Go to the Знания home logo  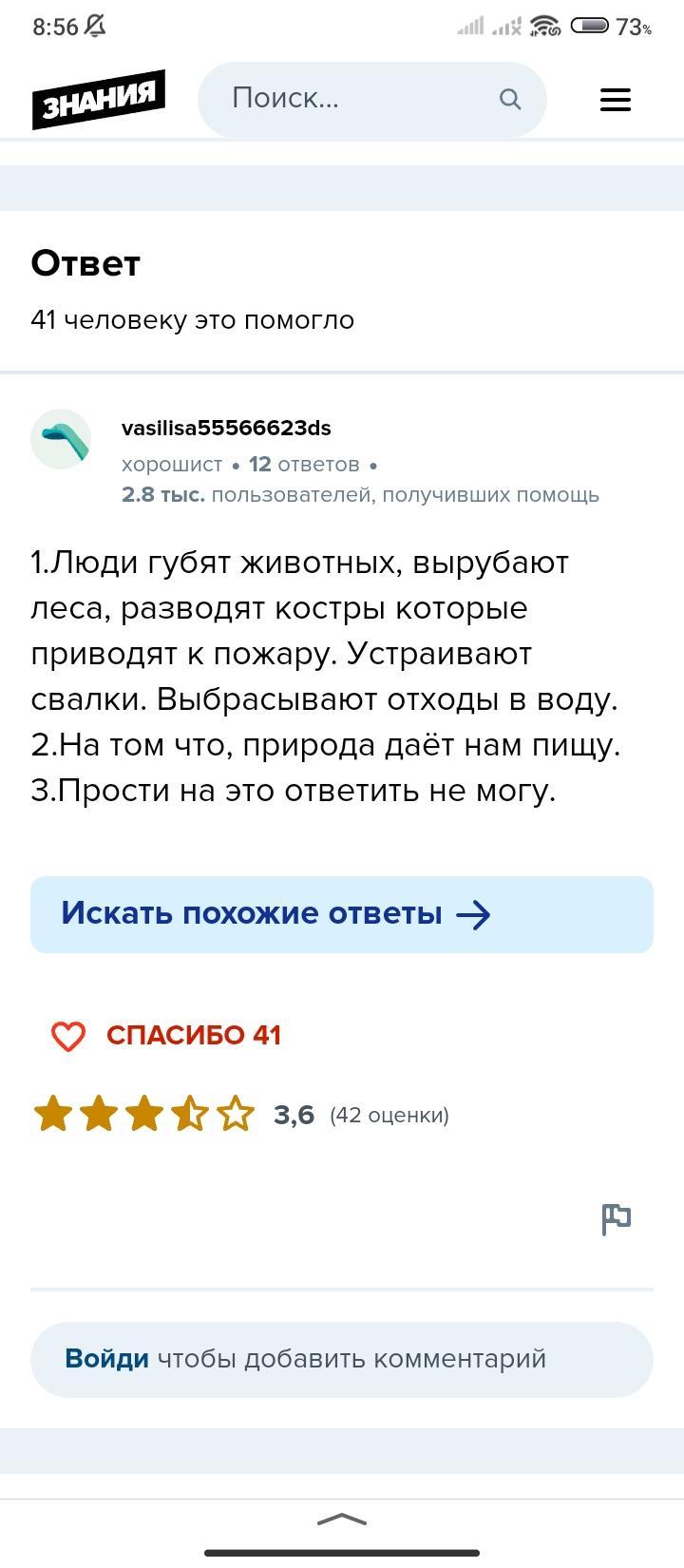[x=99, y=99]
